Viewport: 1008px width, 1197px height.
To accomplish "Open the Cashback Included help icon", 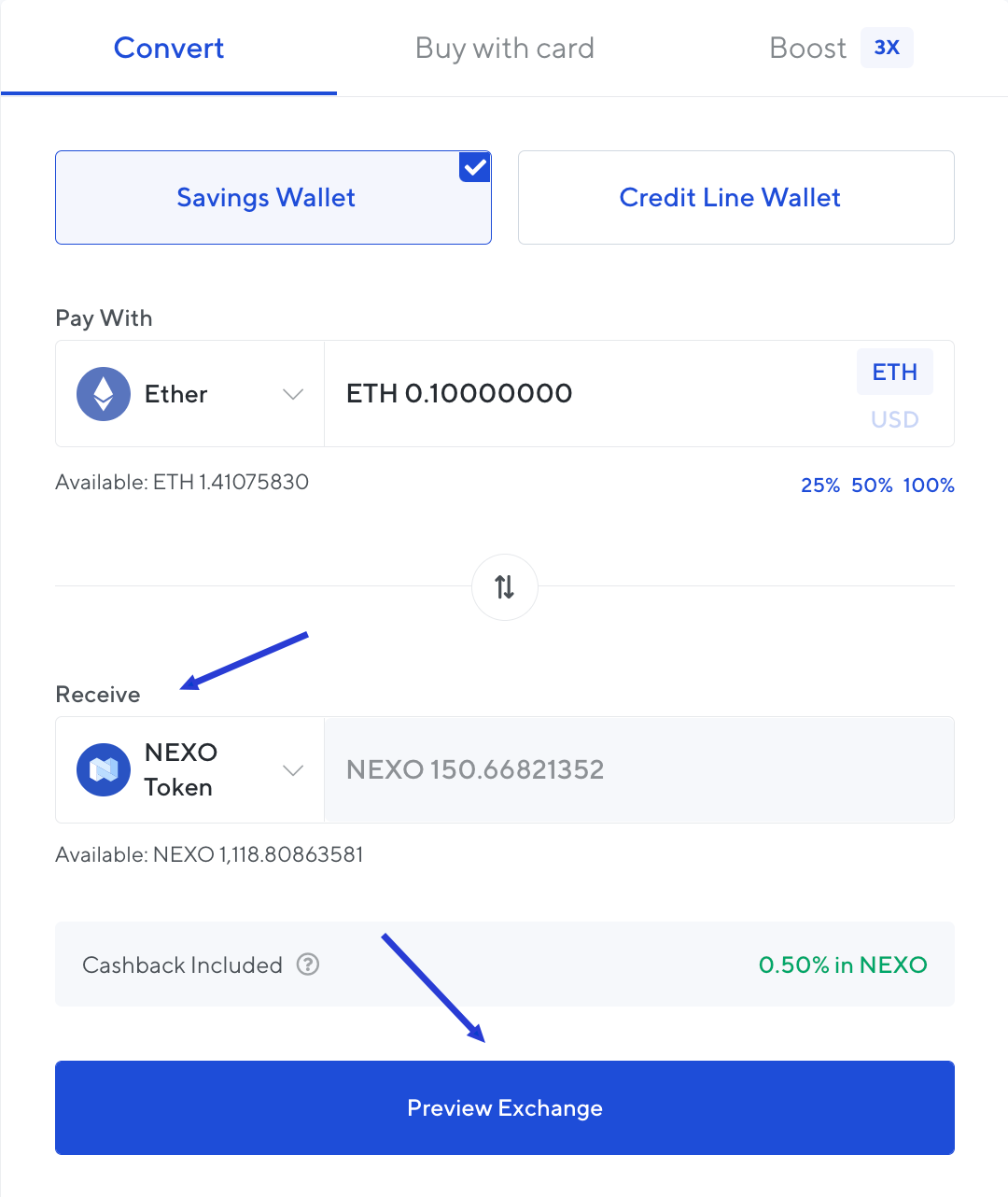I will (308, 965).
